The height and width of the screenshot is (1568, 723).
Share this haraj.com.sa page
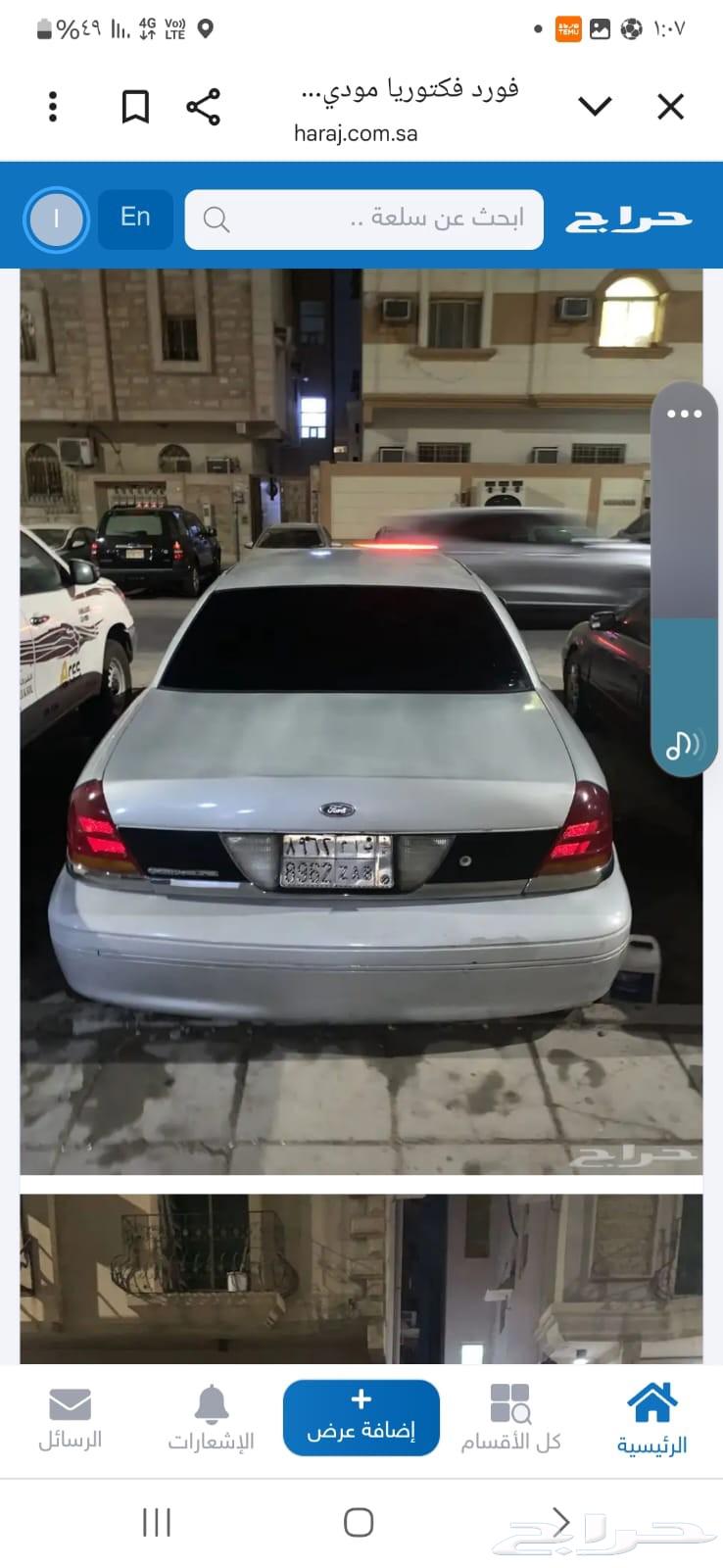click(x=203, y=106)
